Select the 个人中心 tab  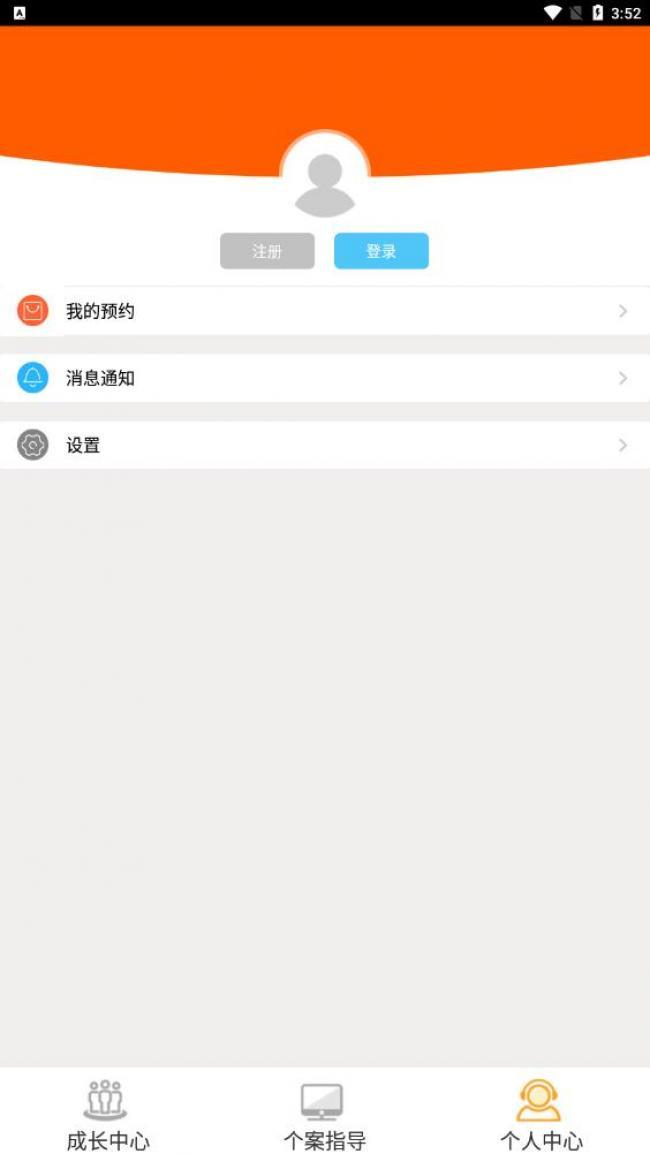[x=541, y=1114]
